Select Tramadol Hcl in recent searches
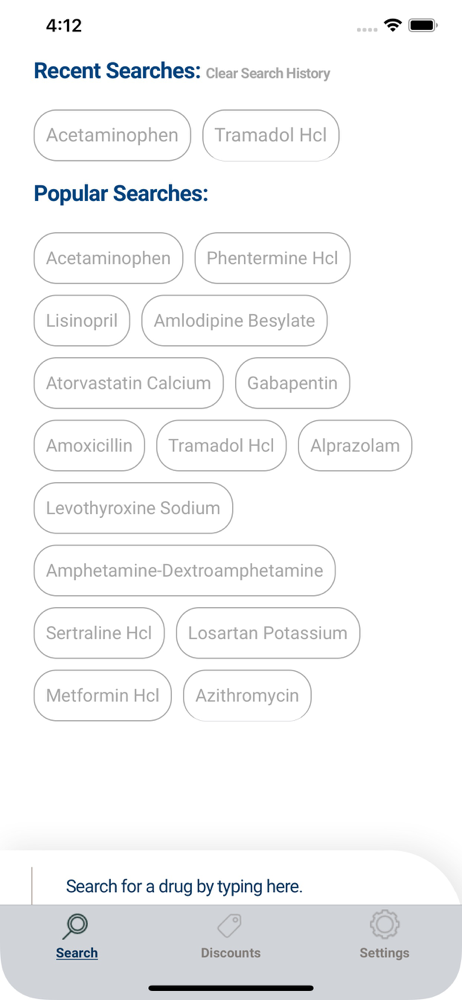 pyautogui.click(x=271, y=135)
